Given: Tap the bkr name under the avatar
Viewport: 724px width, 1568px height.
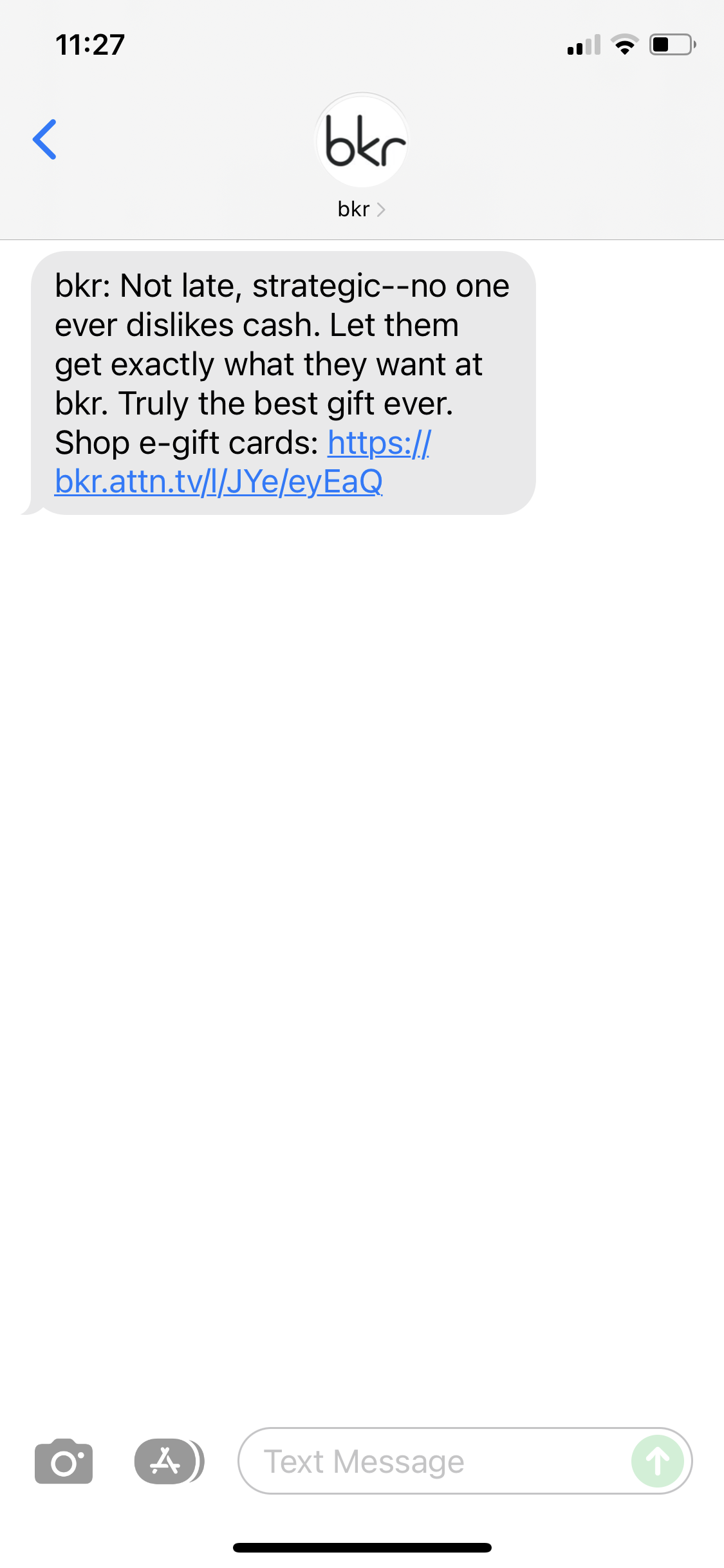Looking at the screenshot, I should [353, 209].
